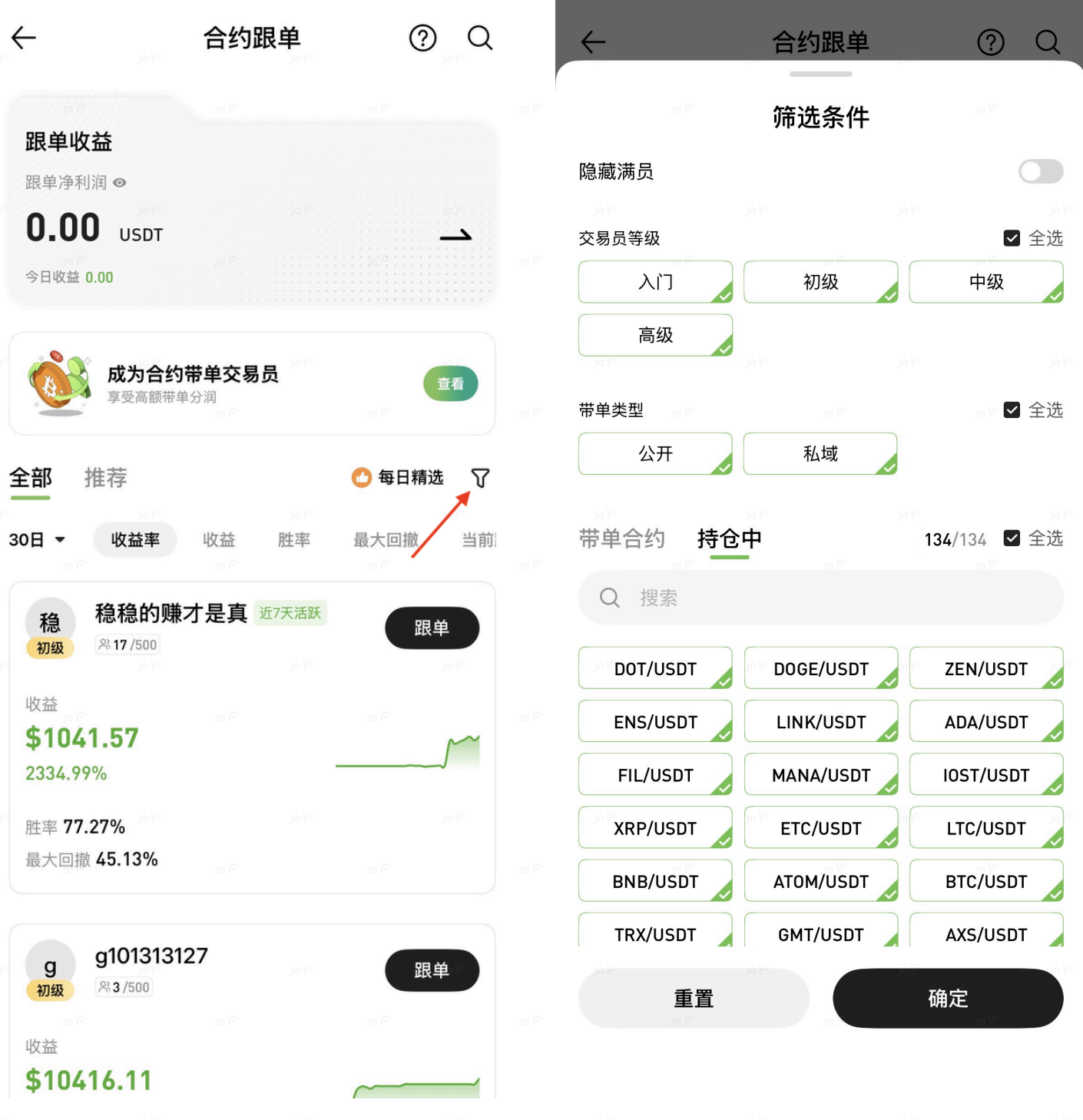Switch to the 推荐 tab
The image size is (1083, 1120).
[105, 478]
